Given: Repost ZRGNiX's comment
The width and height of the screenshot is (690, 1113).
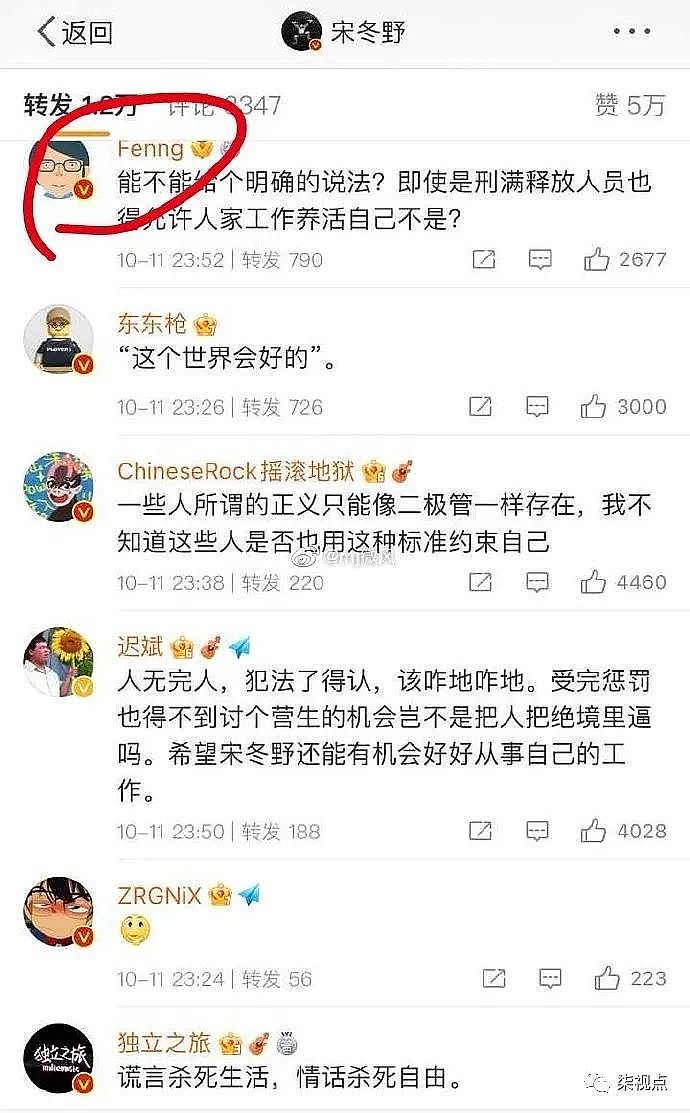Looking at the screenshot, I should [x=495, y=978].
